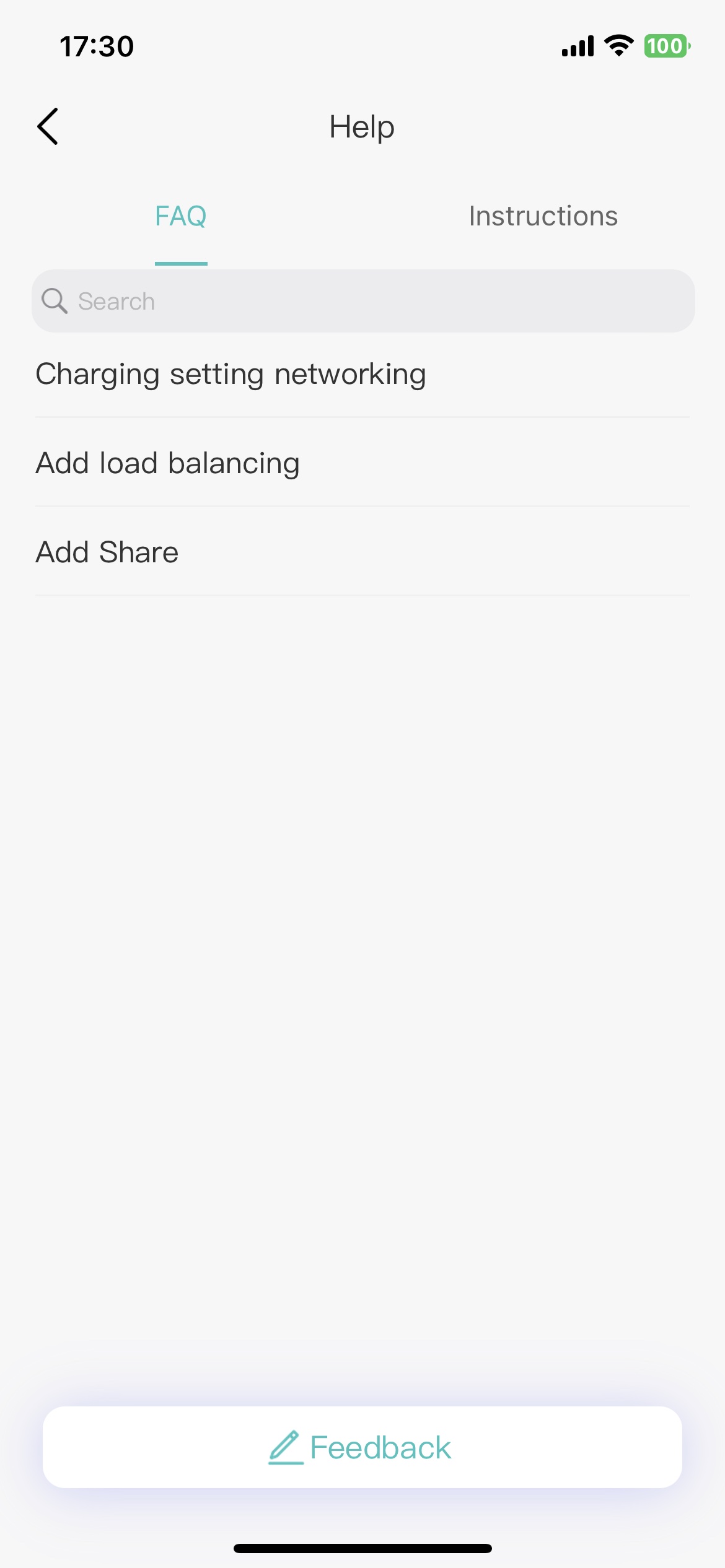725x1568 pixels.
Task: Select the FAQ tab
Action: (180, 217)
